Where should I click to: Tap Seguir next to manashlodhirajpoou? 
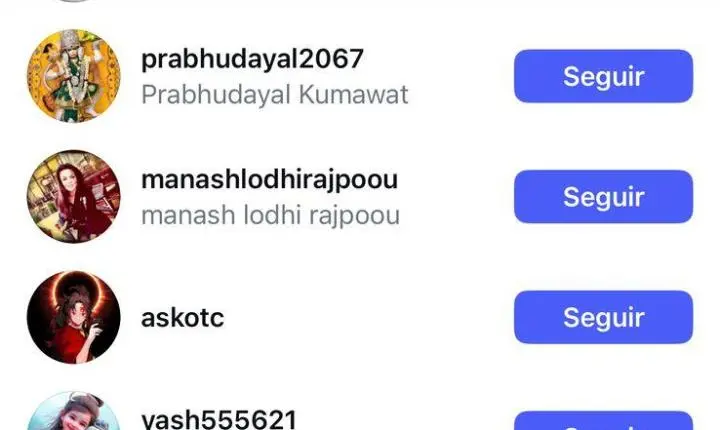coord(603,197)
